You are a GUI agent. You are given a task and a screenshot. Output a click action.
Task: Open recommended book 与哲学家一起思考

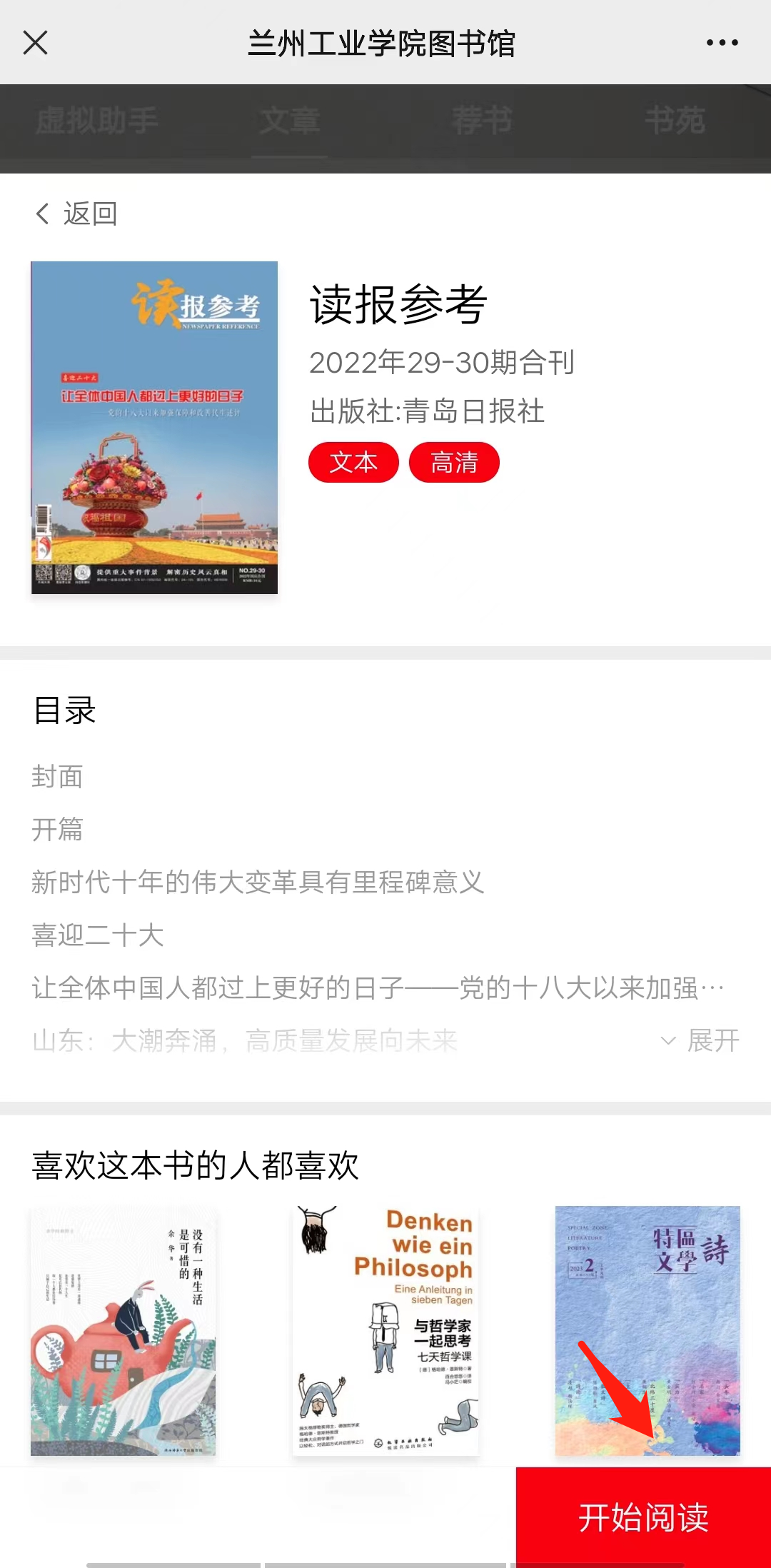pos(385,1330)
